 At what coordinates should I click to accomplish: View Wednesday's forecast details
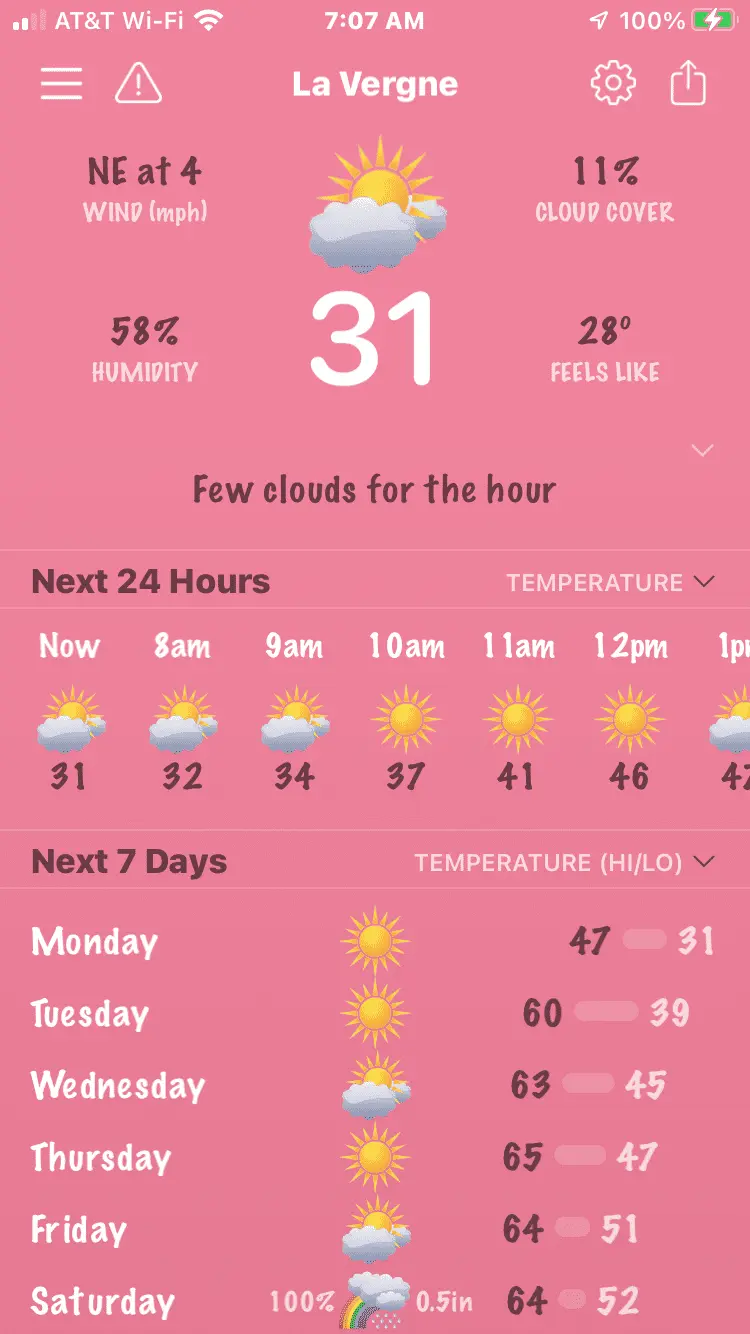click(x=374, y=1085)
